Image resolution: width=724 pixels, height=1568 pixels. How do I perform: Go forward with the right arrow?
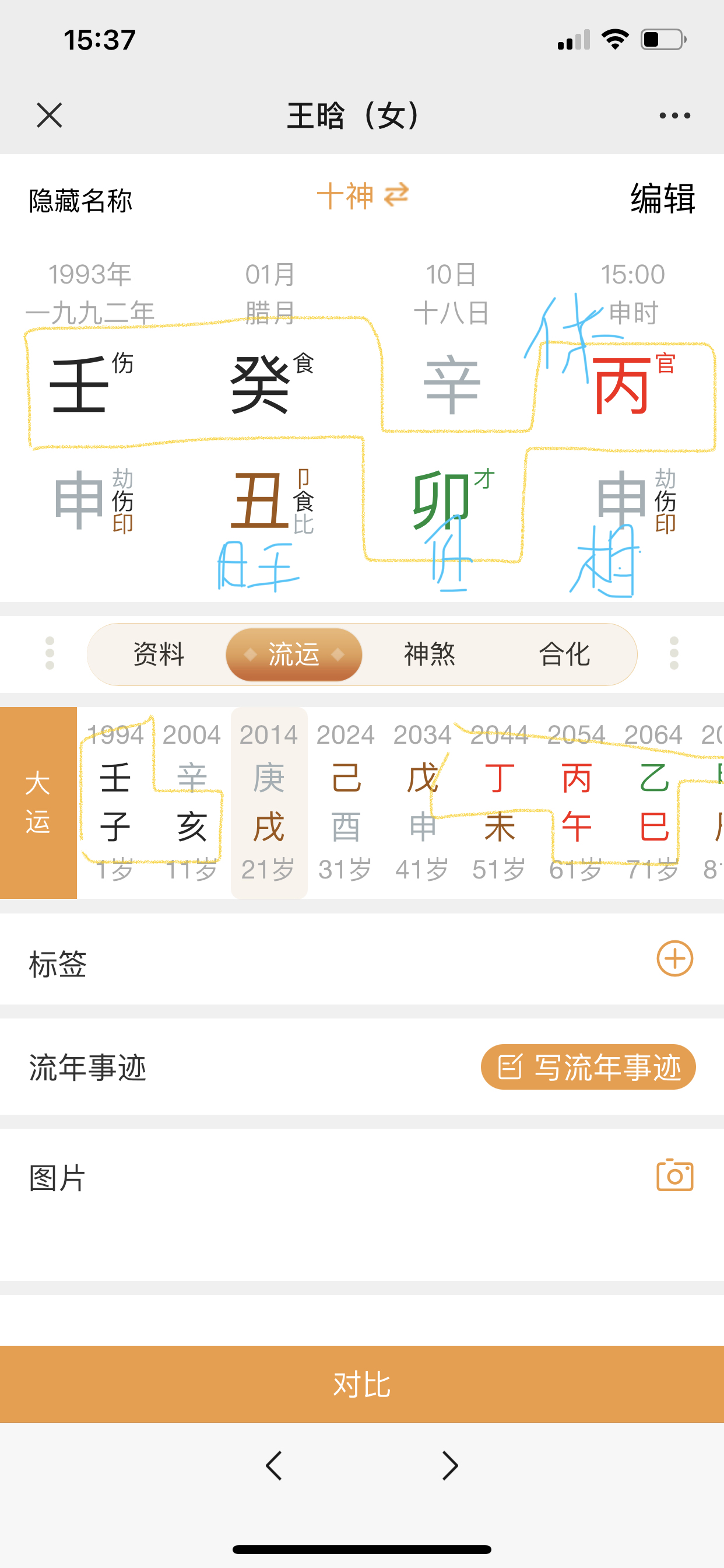coord(449,1466)
